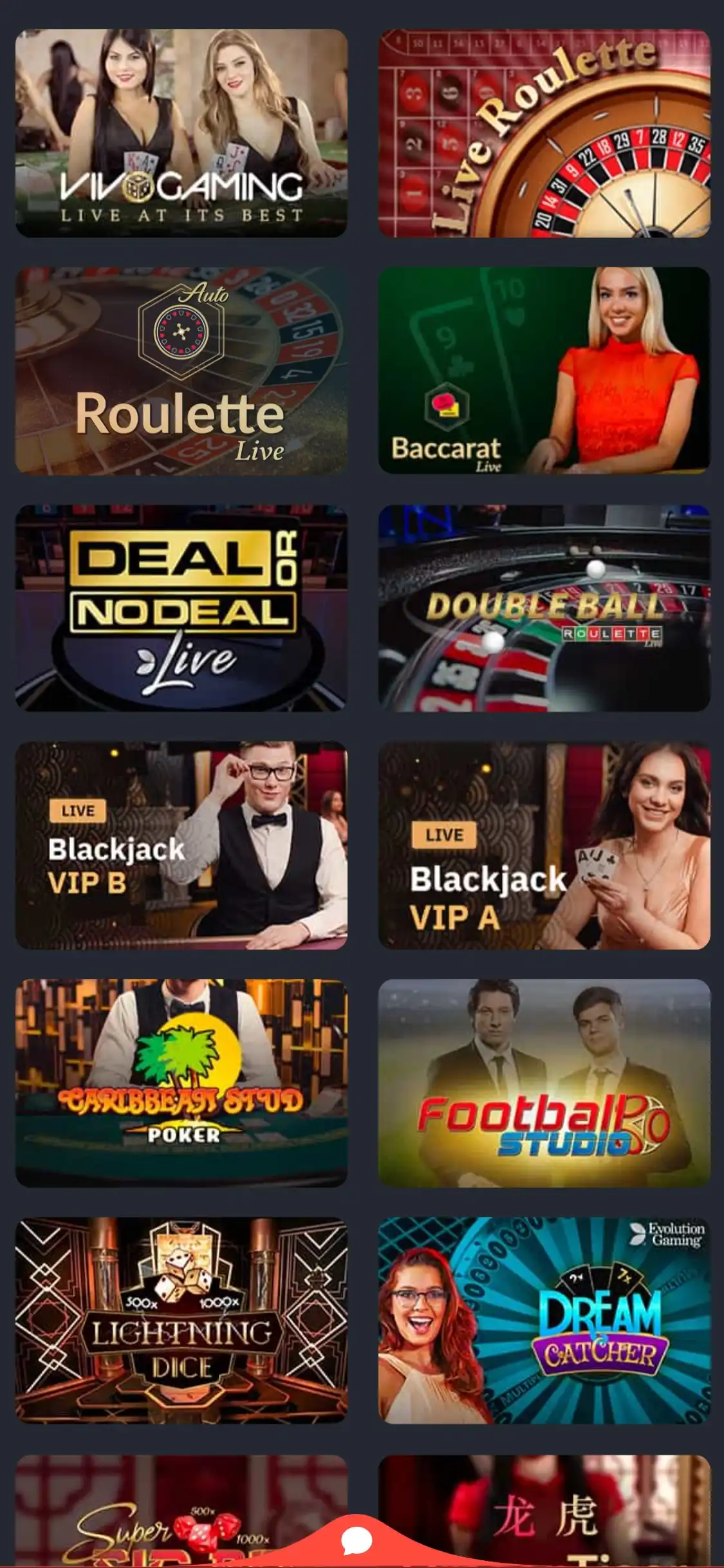Launch the Football Studio game
The image size is (724, 1568).
(x=544, y=1083)
